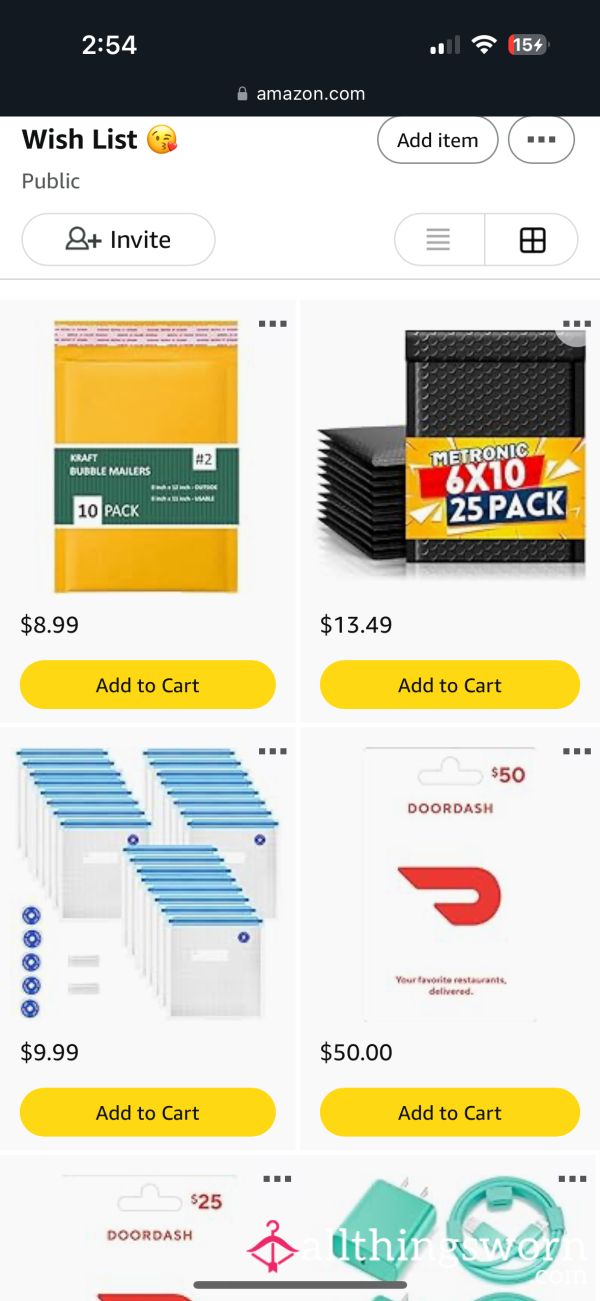
Task: Open options menu for Kraft bubble mailers
Action: coord(273,324)
